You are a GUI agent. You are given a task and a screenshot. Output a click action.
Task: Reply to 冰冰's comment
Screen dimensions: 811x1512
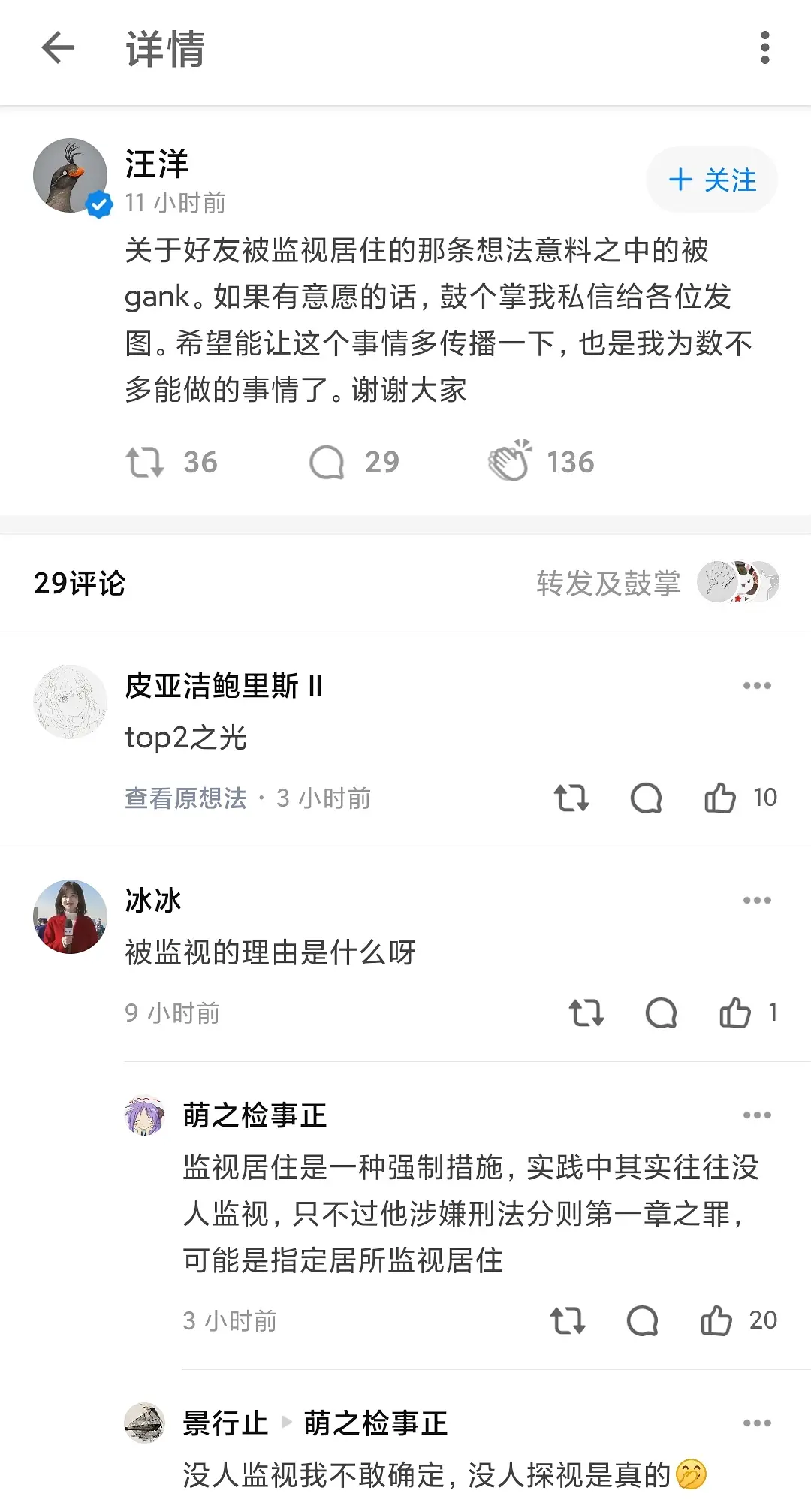[x=661, y=1013]
